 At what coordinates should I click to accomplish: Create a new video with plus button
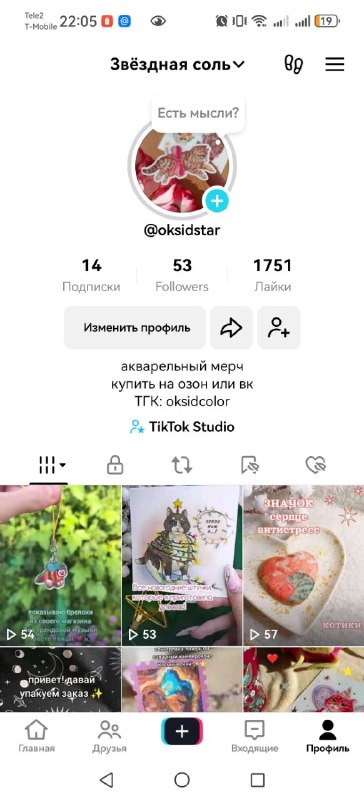click(182, 732)
